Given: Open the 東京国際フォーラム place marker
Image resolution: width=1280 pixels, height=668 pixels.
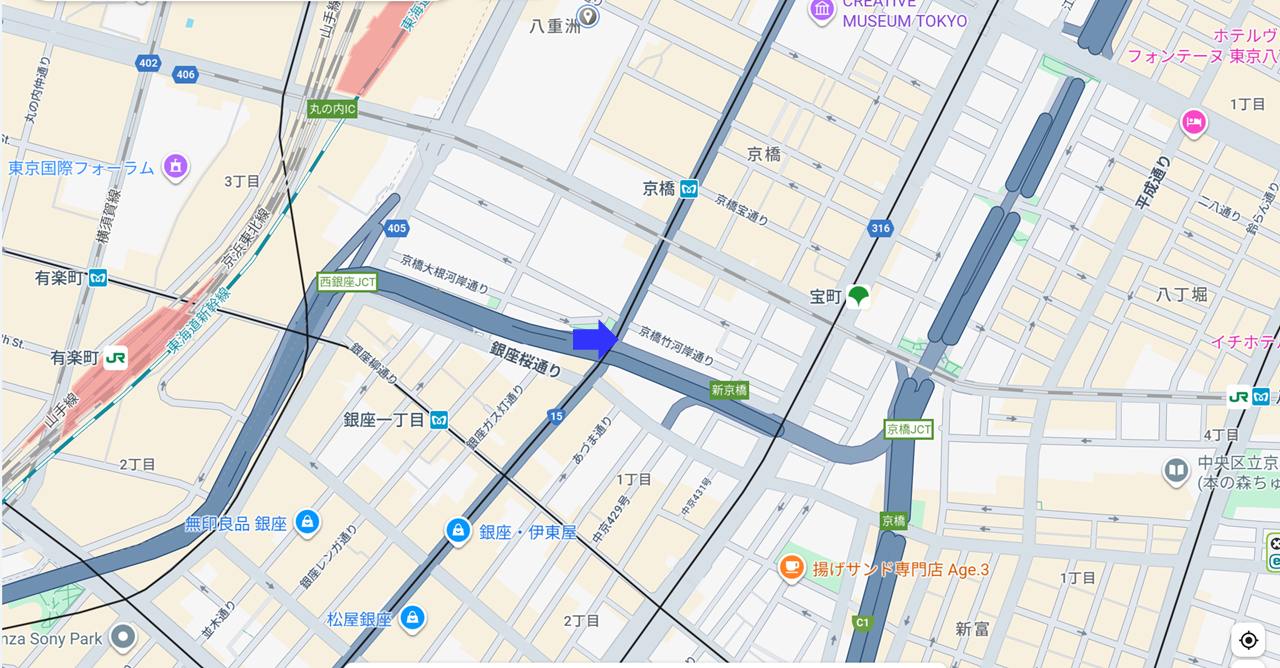Looking at the screenshot, I should 176,166.
